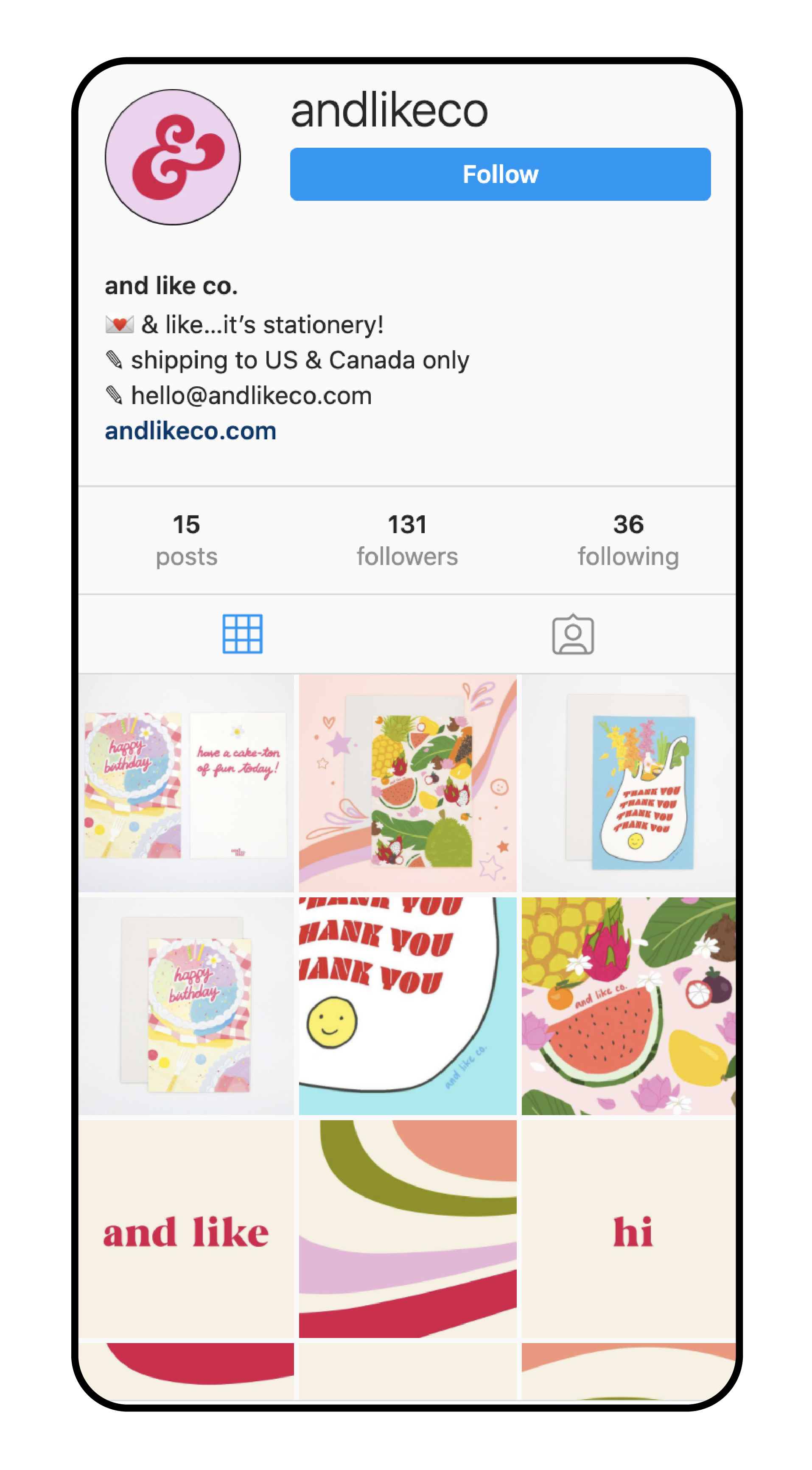
Task: Open the andlikeco.com website link
Action: point(190,431)
